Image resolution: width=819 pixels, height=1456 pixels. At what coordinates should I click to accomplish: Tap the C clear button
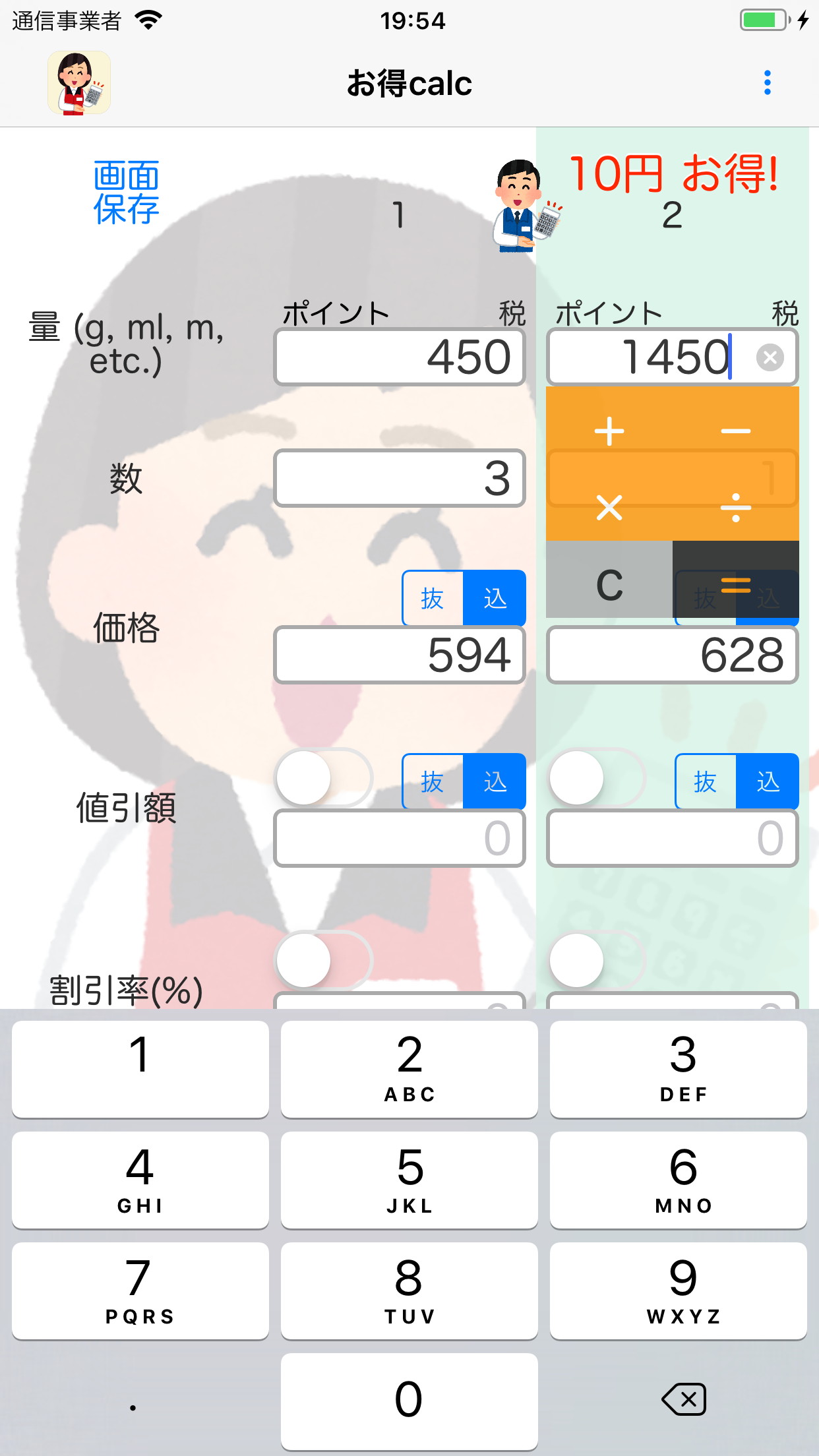pyautogui.click(x=609, y=584)
